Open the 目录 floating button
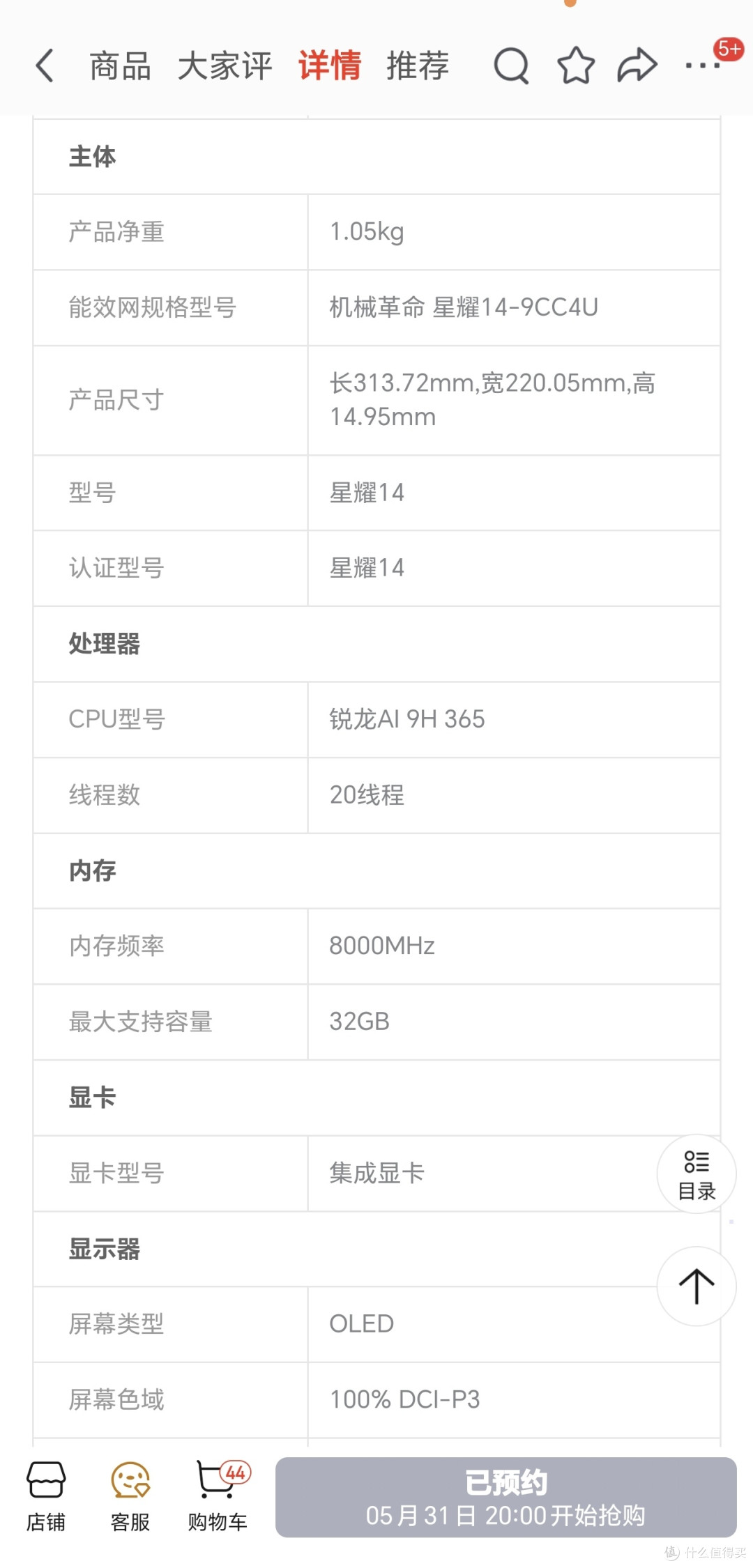The image size is (753, 1568). (x=697, y=1174)
